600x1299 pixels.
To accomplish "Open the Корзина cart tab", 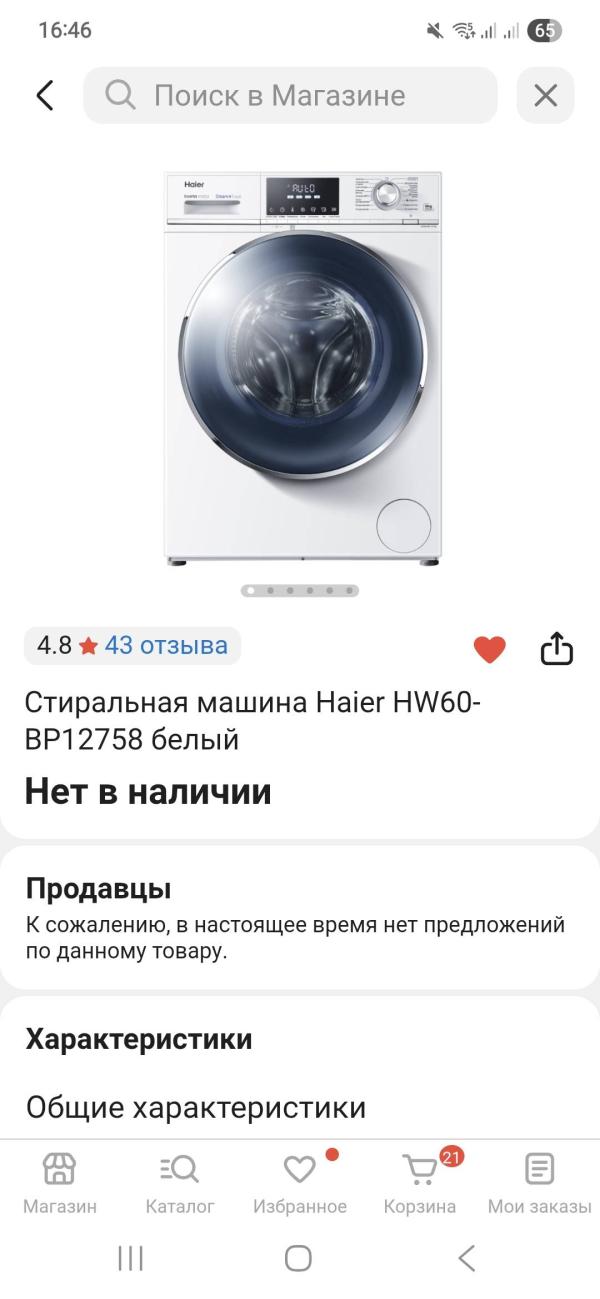I will click(x=420, y=1181).
